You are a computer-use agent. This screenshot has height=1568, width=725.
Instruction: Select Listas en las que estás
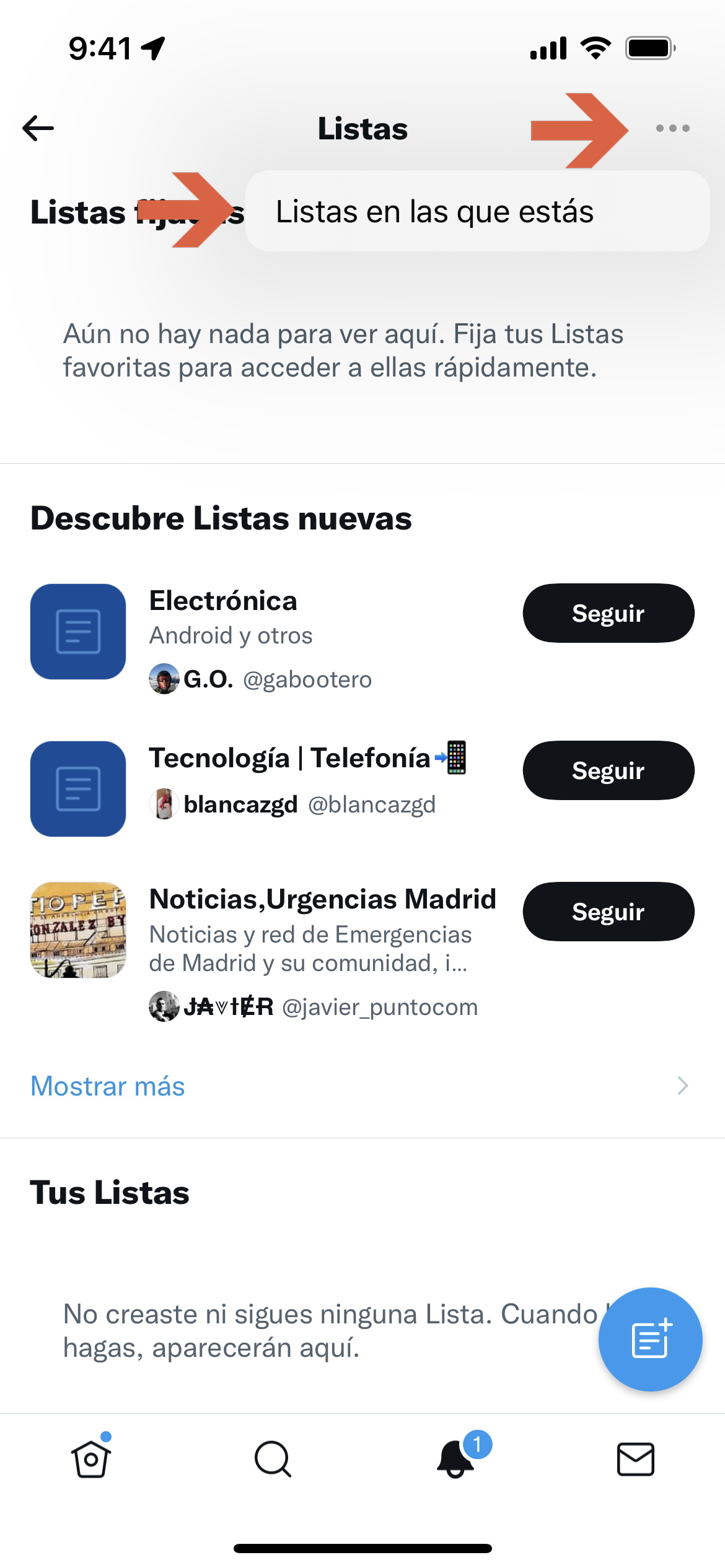pos(477,211)
